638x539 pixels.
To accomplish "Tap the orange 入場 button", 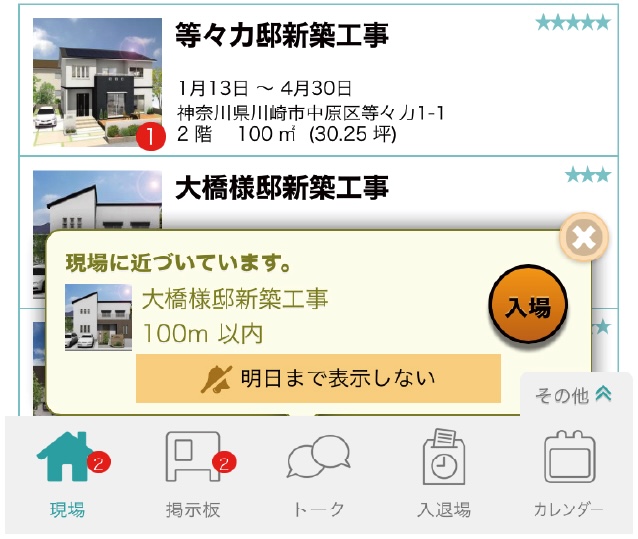I will (x=528, y=308).
